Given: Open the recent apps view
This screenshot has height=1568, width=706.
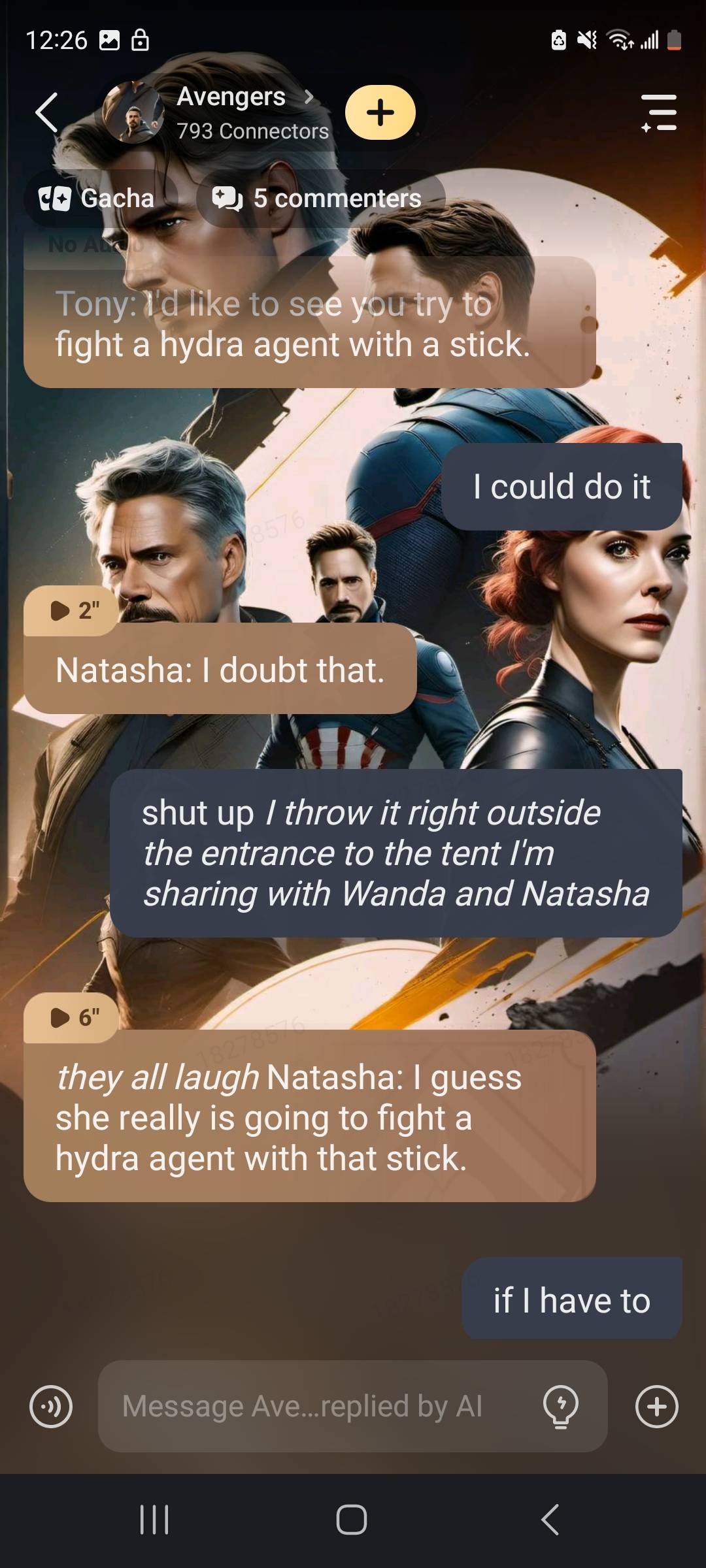Looking at the screenshot, I should pyautogui.click(x=154, y=1520).
